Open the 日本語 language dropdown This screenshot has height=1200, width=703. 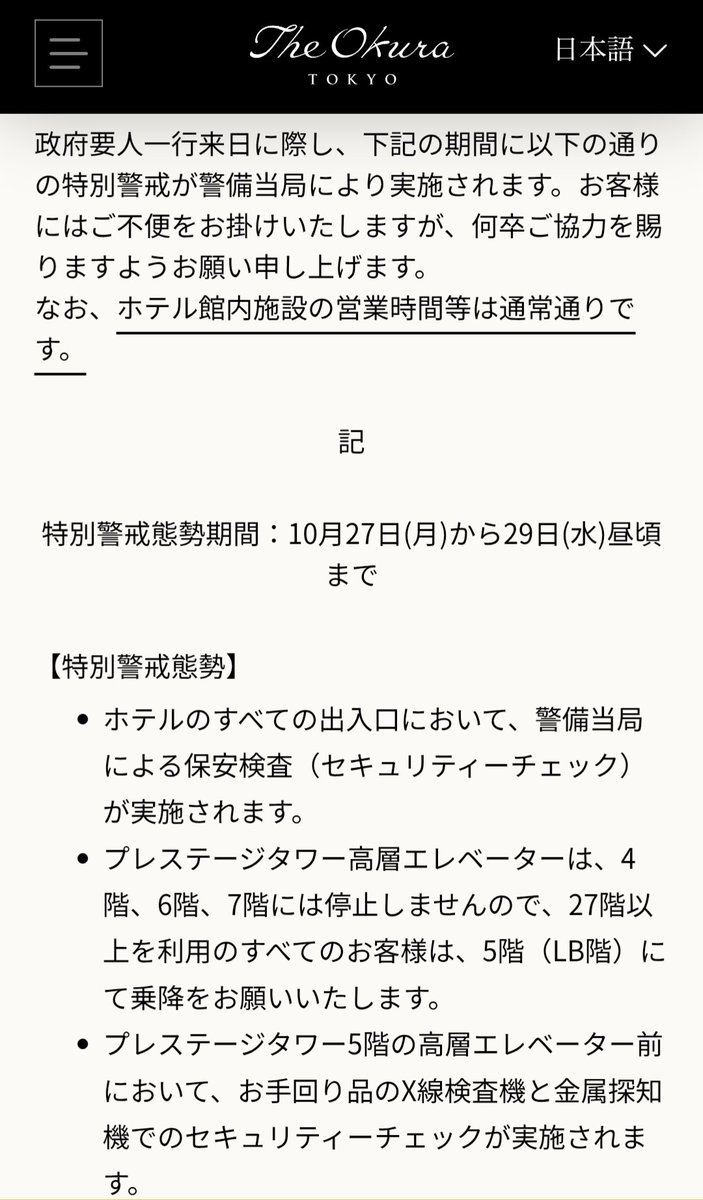click(610, 49)
